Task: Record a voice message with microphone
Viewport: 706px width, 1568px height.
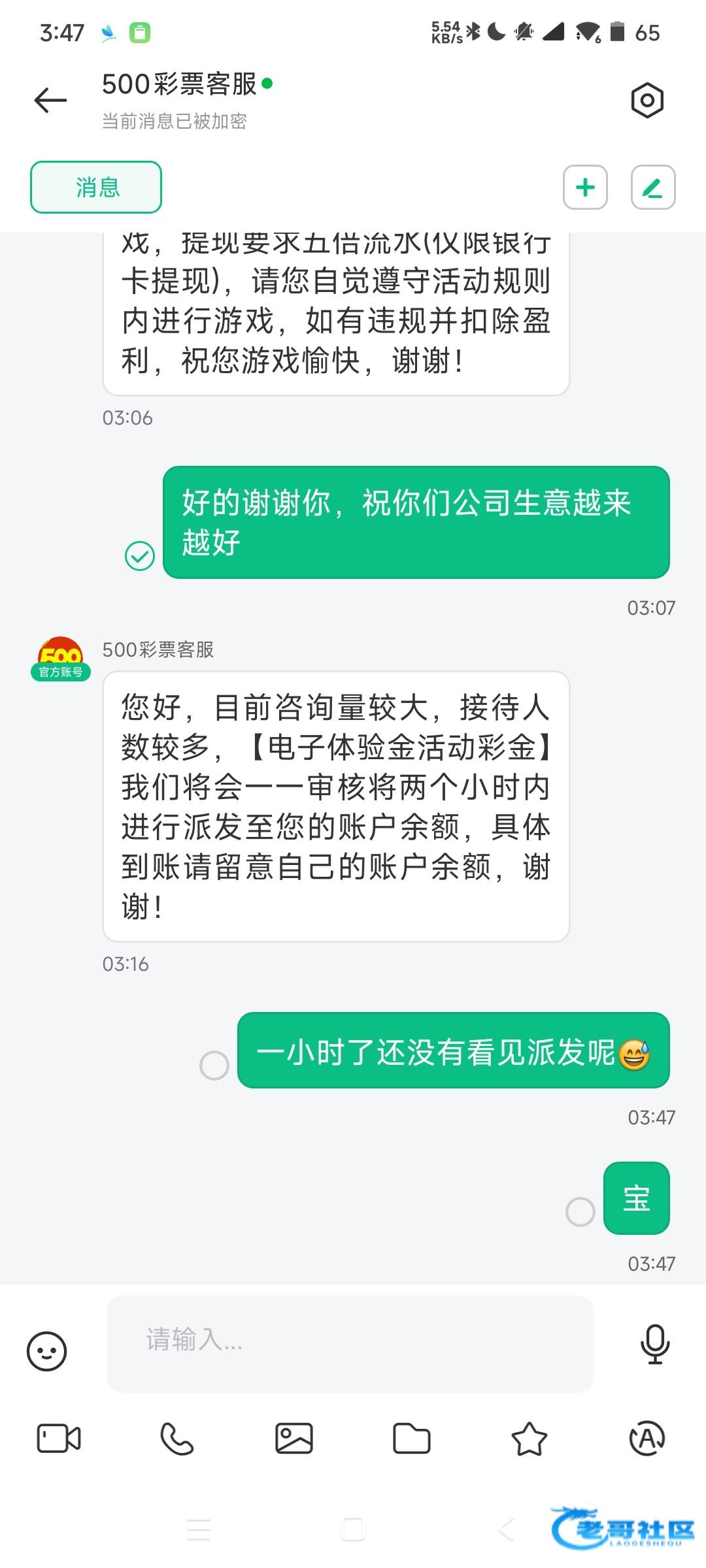Action: pos(654,1344)
